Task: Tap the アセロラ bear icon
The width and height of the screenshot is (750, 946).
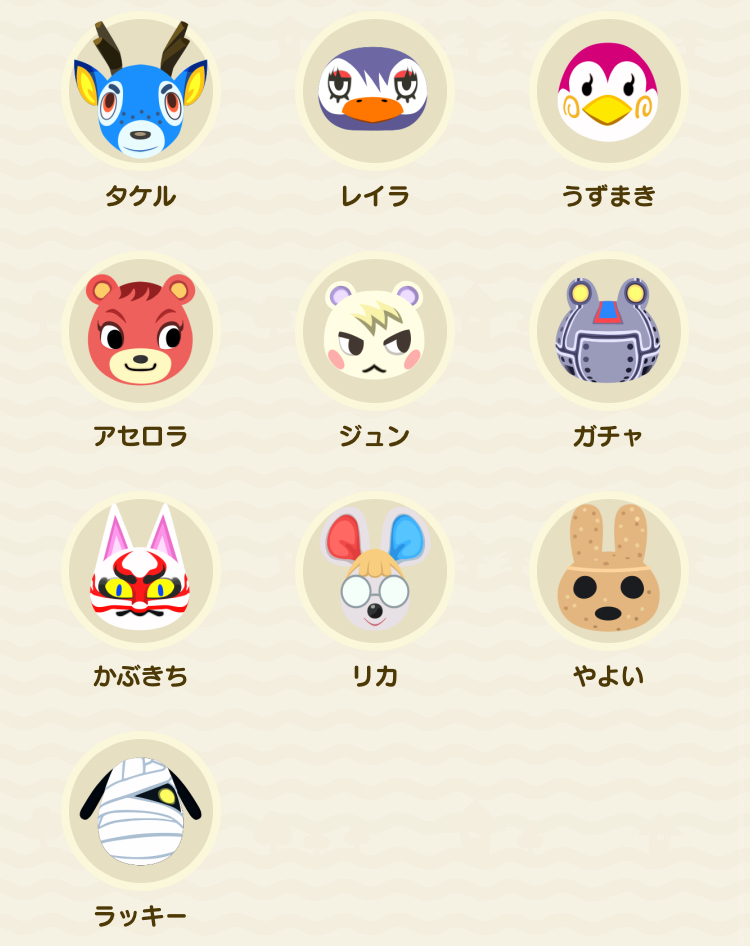Action: click(x=141, y=331)
